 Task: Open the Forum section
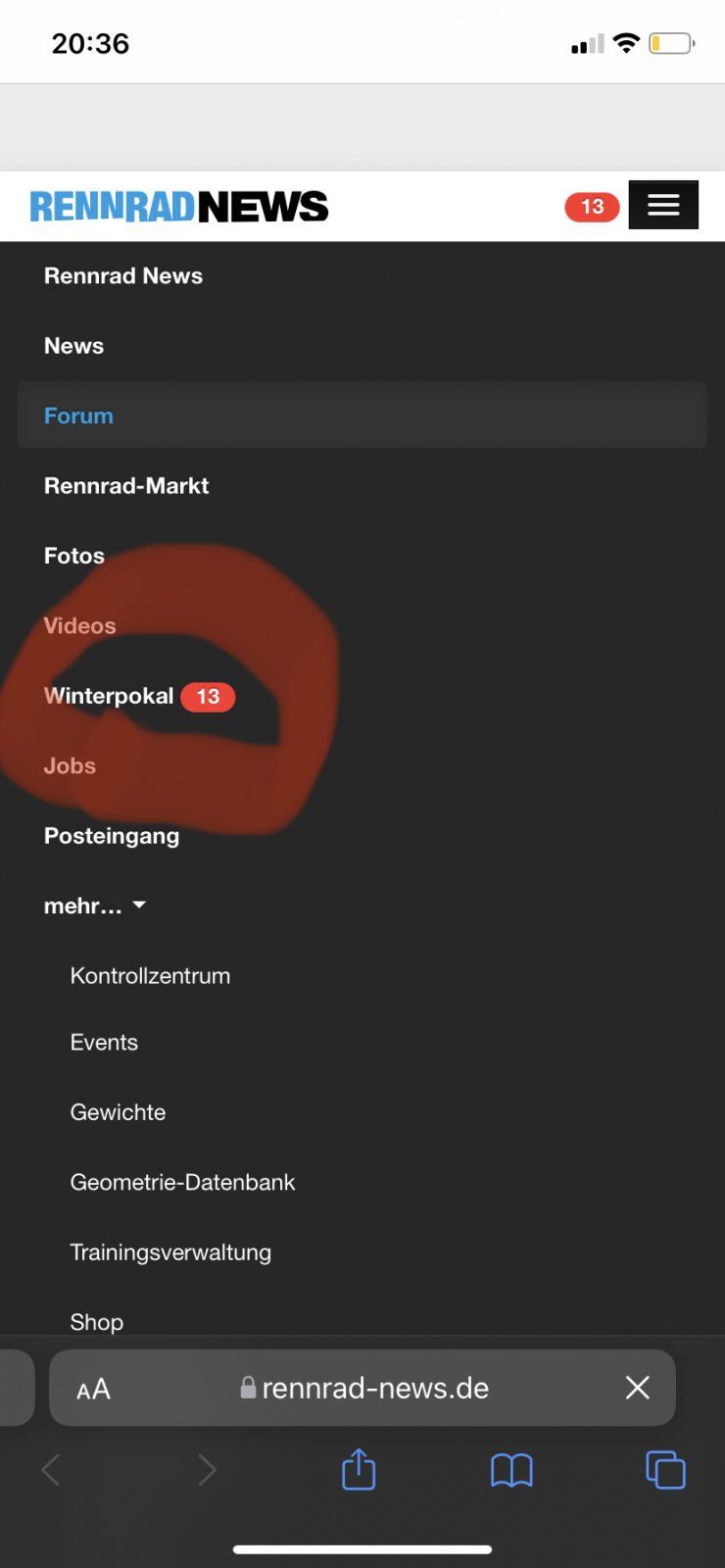coord(78,416)
